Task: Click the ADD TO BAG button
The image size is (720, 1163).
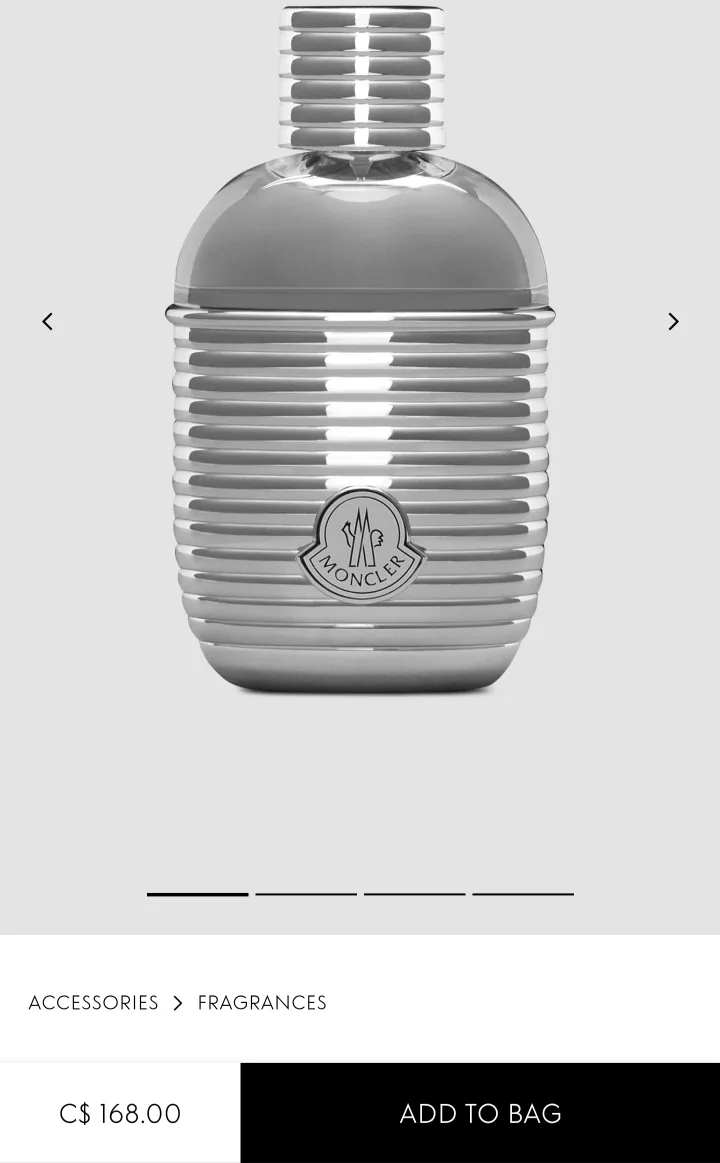Action: click(480, 1113)
